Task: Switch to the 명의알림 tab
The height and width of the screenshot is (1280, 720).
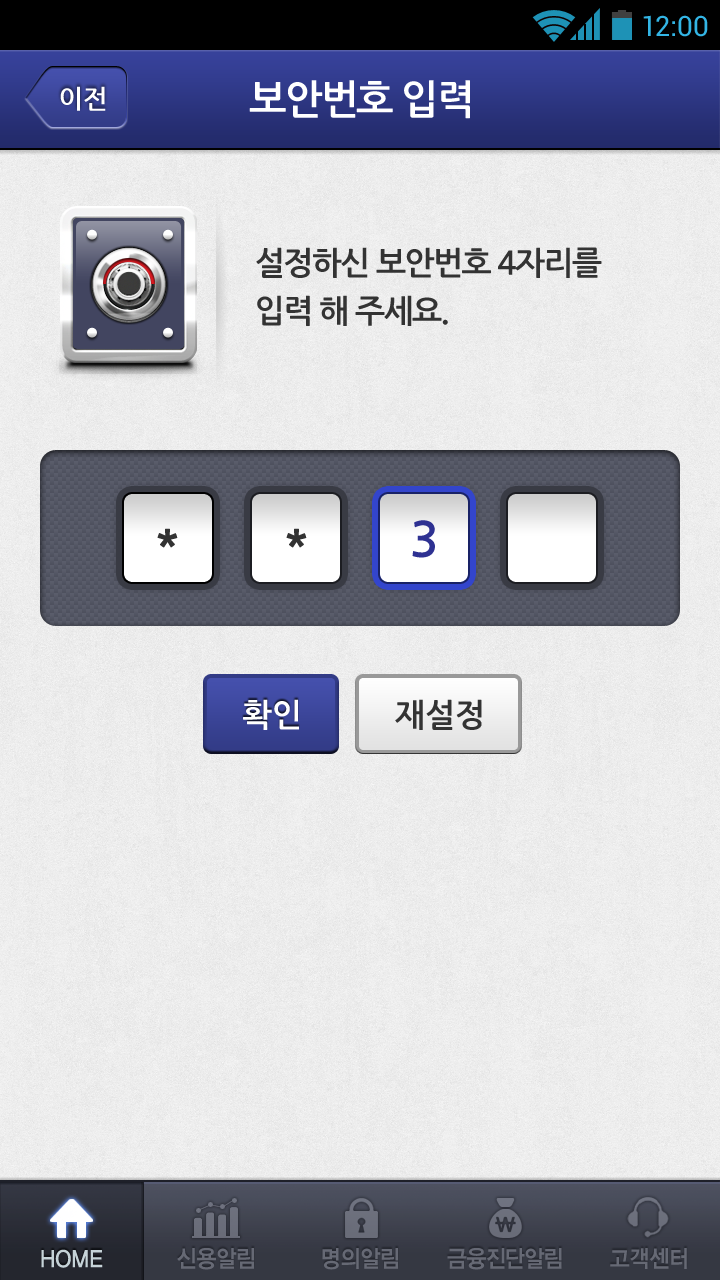Action: point(360,1232)
